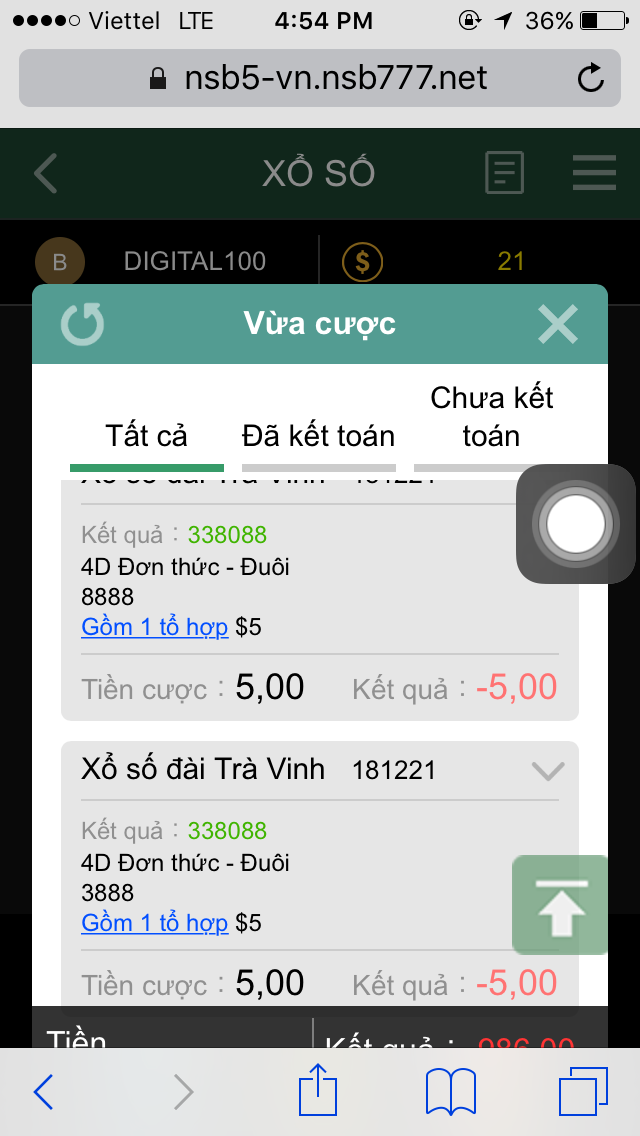Switch to the Đã kết toán tab

pos(318,437)
